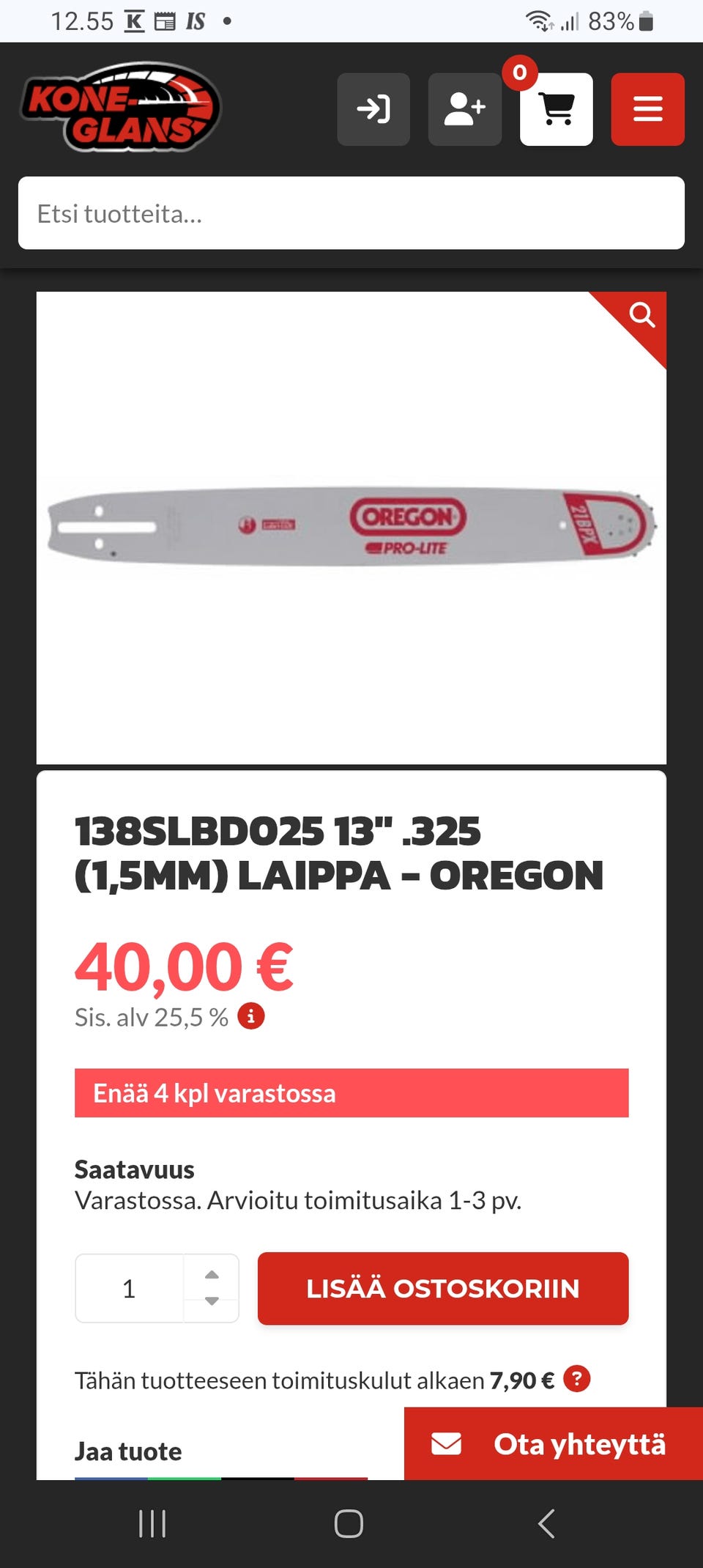Increase quantity with the up arrow
Screen dimensions: 703x1568
click(212, 1274)
